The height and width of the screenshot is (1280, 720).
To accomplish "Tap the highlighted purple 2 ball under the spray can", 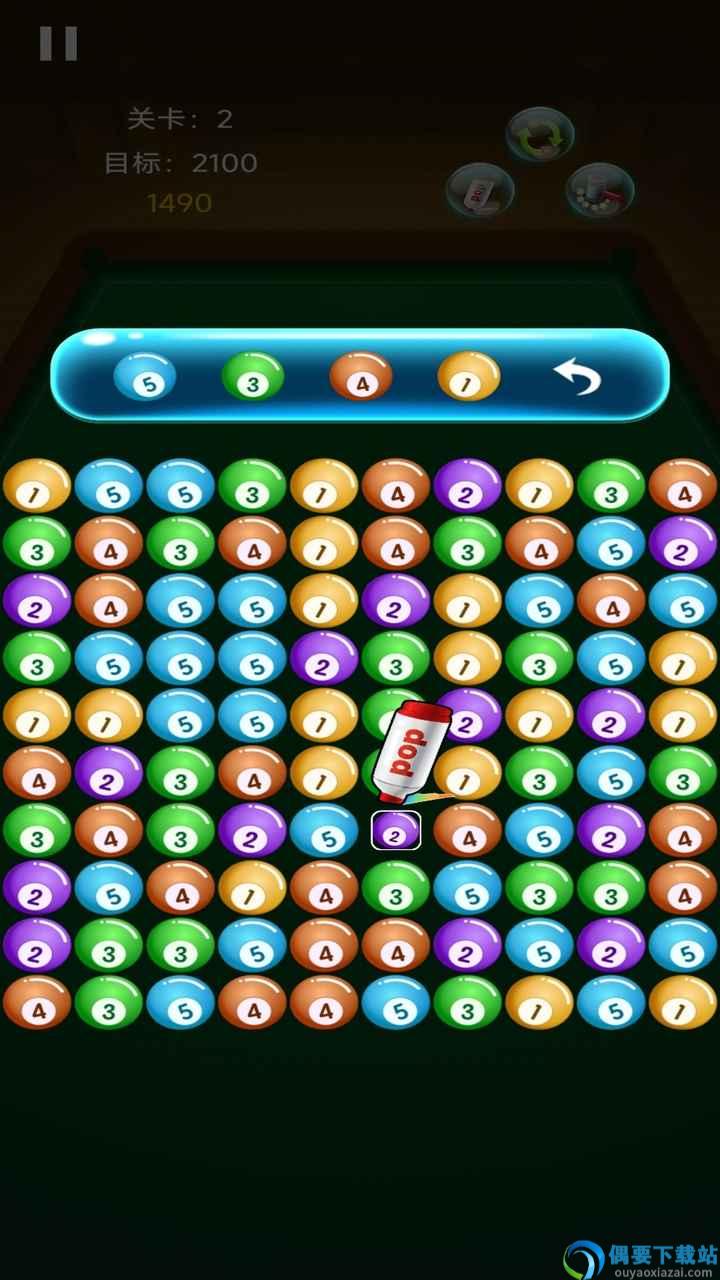I will tap(396, 831).
